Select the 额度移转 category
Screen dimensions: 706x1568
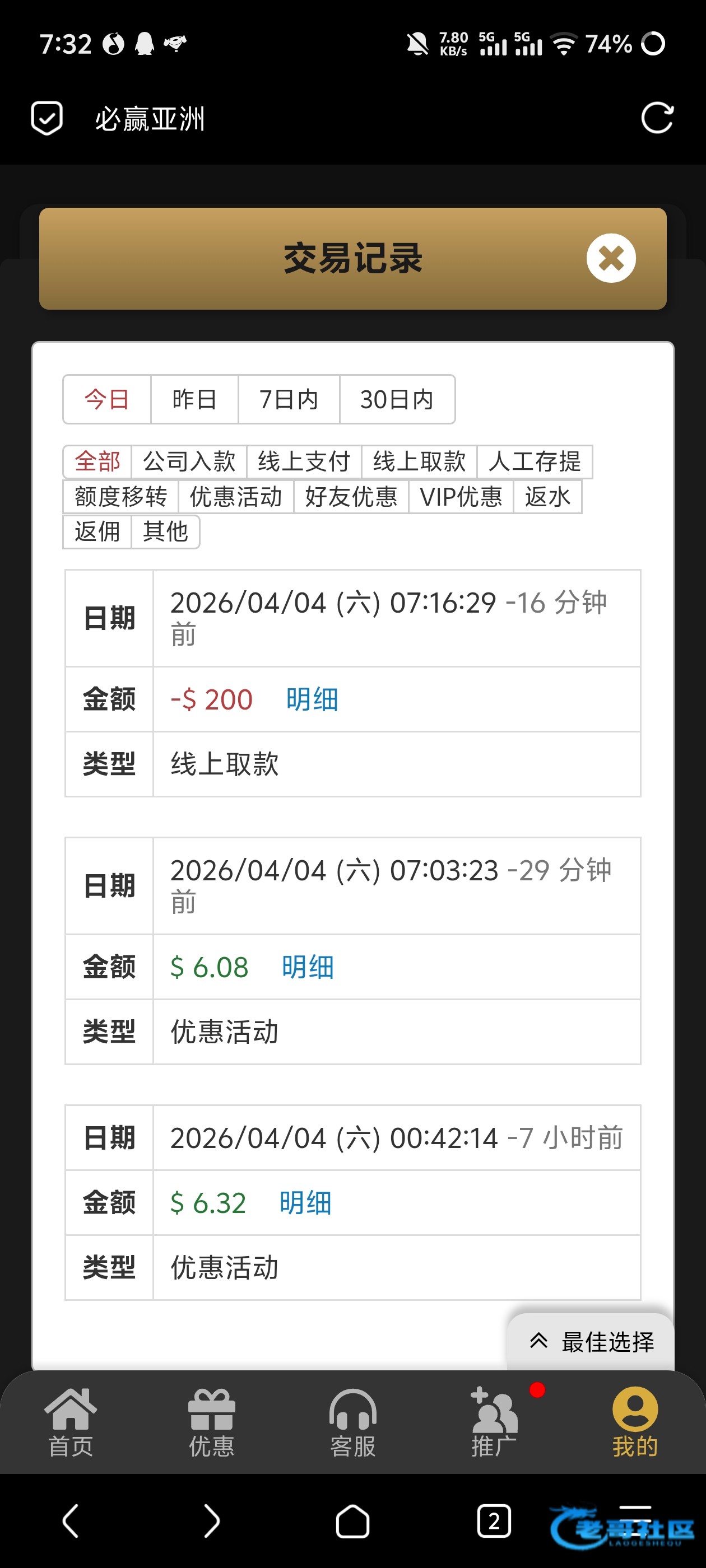(x=120, y=497)
